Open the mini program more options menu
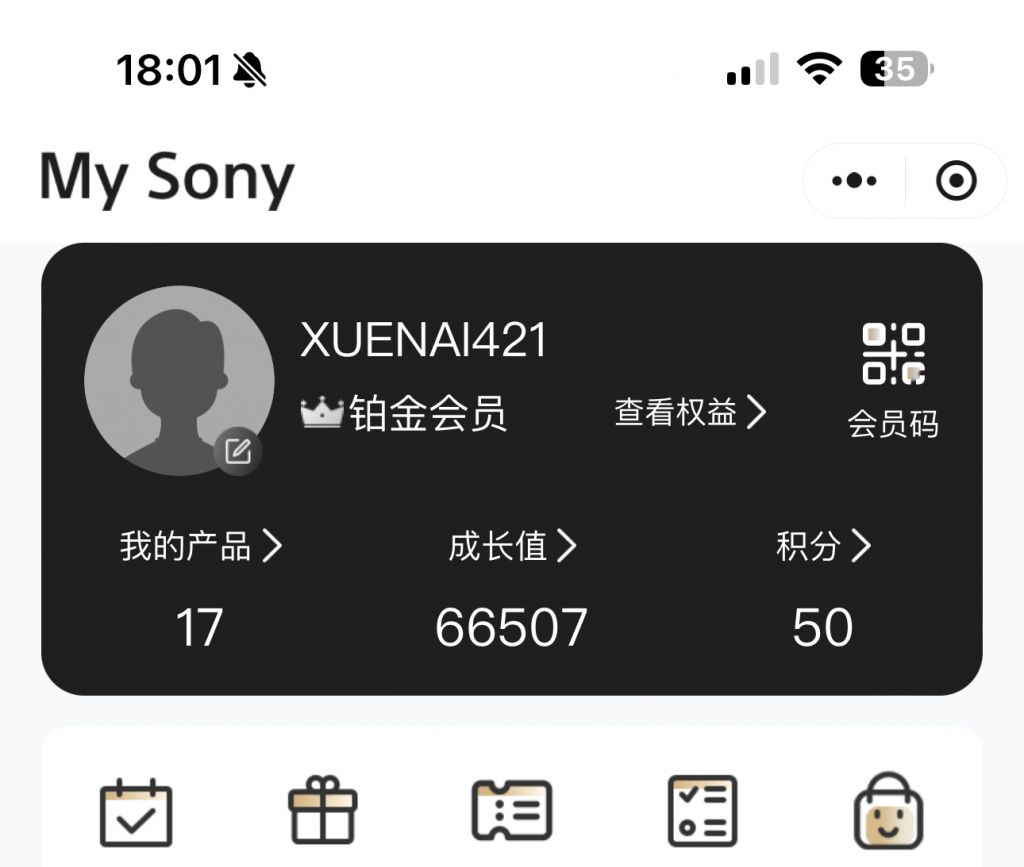 [854, 181]
